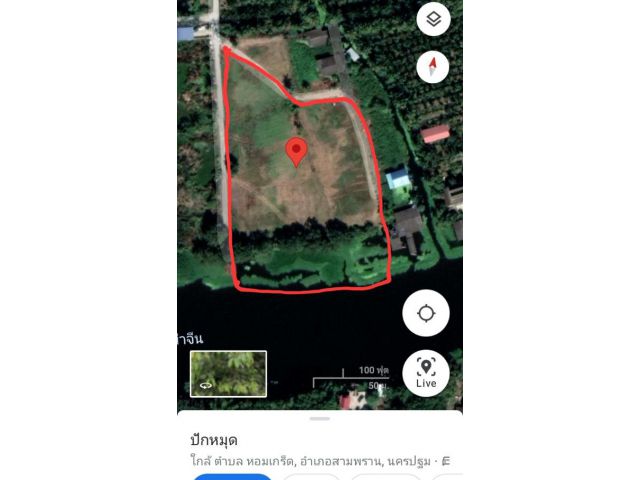Tap the compass to reorient north
Viewport: 640px width, 480px height.
click(x=432, y=67)
